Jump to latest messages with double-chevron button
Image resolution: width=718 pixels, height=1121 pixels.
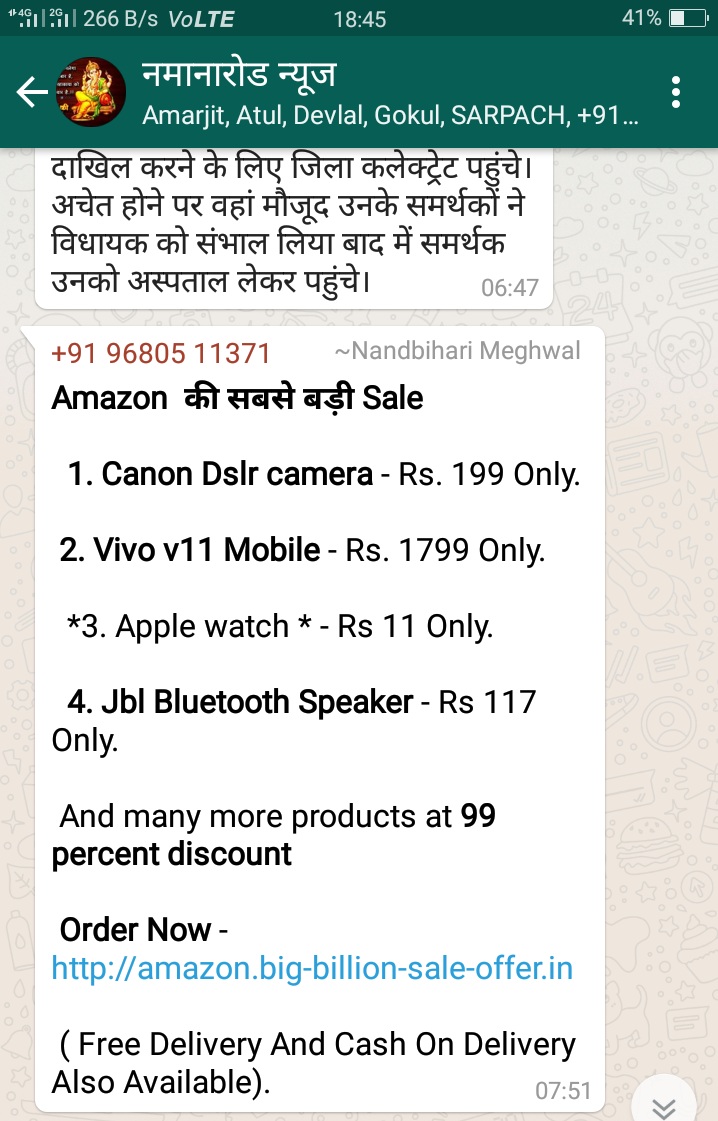(x=664, y=1105)
